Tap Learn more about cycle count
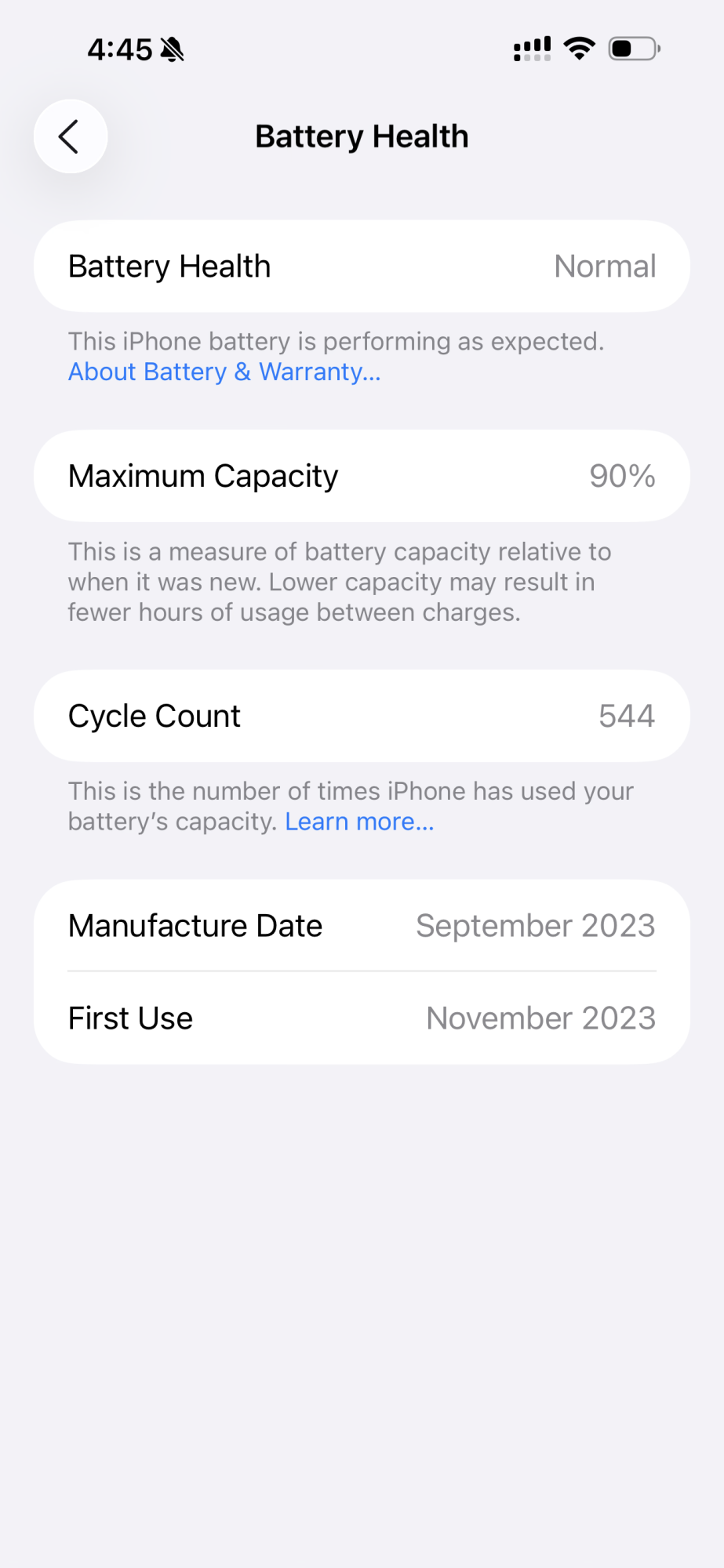This screenshot has height=1568, width=724. coord(359,822)
